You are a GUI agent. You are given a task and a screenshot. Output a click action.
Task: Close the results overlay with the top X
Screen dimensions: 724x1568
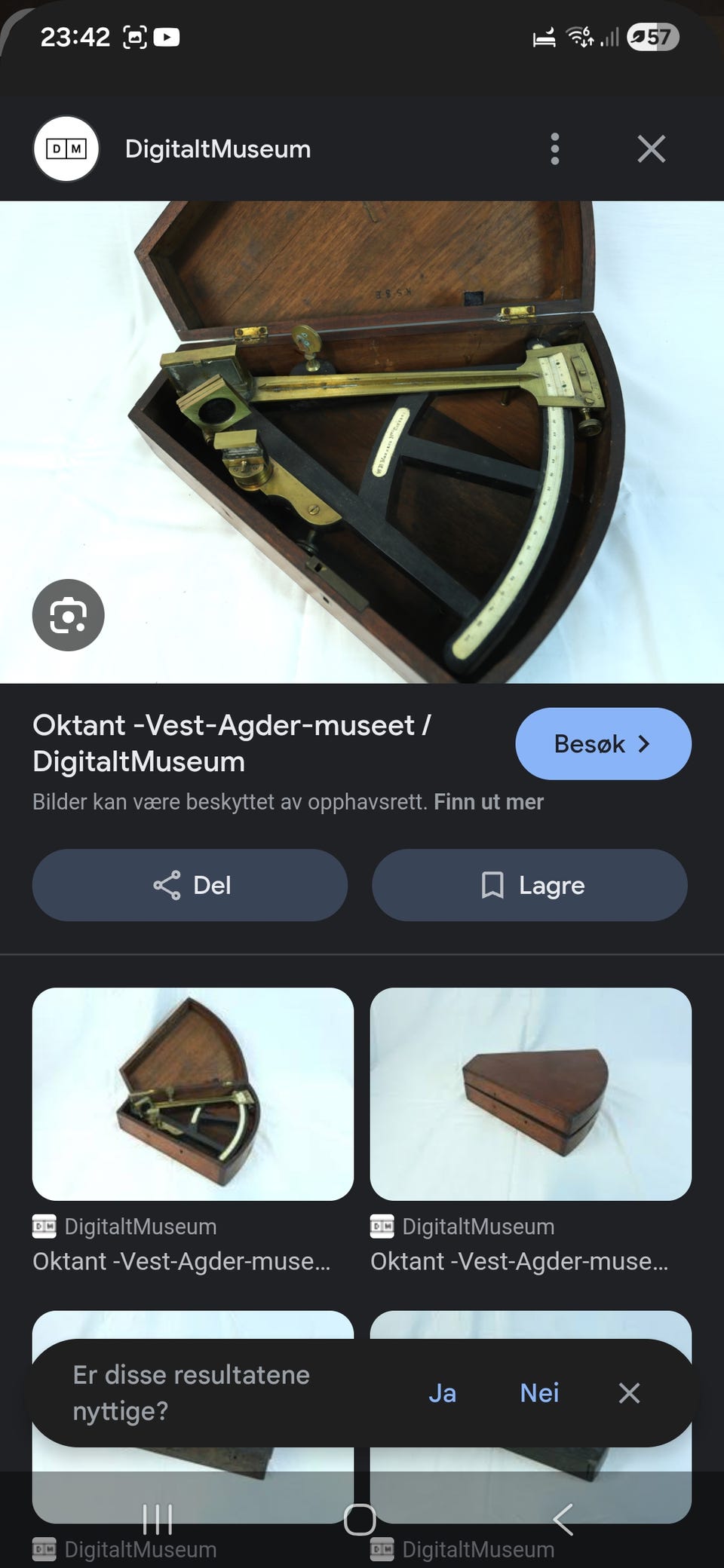point(650,149)
